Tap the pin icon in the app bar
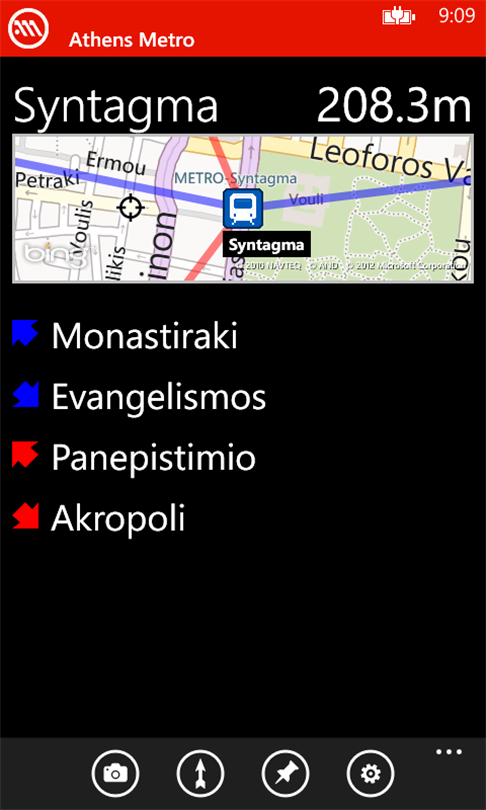Image resolution: width=486 pixels, height=810 pixels. pos(286,773)
